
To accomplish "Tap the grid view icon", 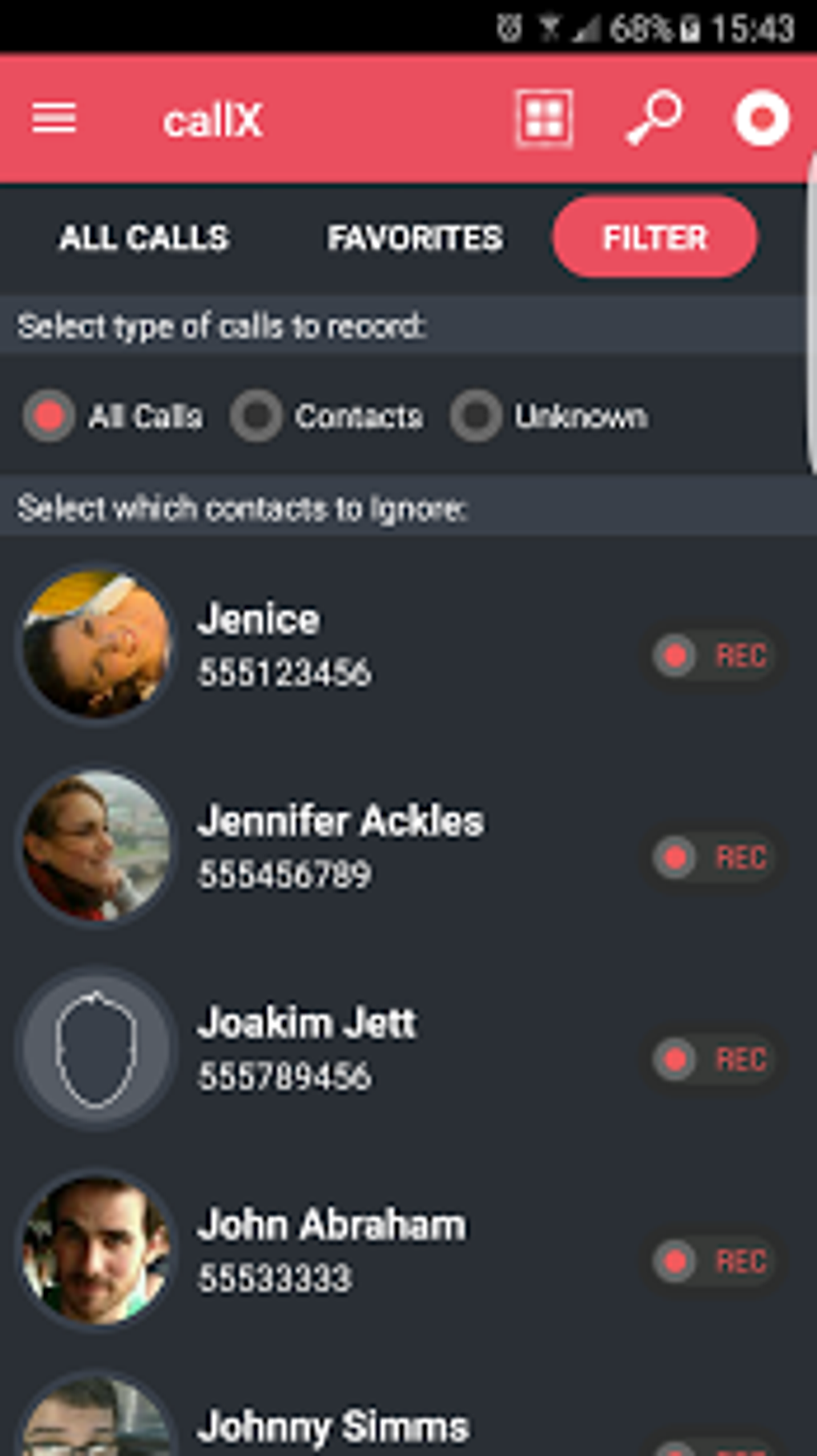I will point(544,119).
